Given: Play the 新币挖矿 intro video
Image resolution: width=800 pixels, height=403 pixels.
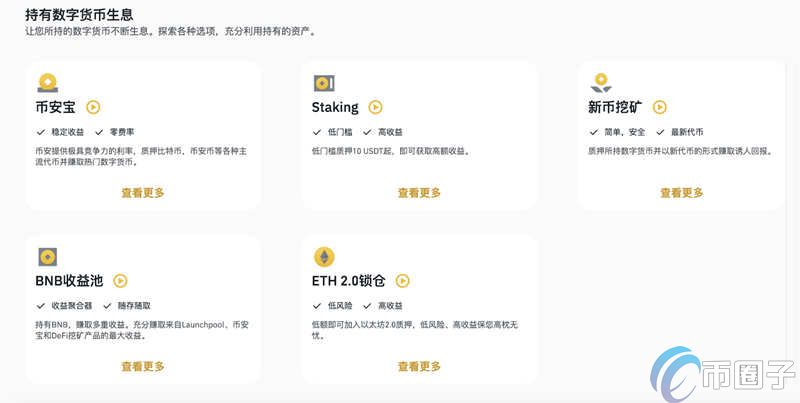Looking at the screenshot, I should [x=659, y=107].
